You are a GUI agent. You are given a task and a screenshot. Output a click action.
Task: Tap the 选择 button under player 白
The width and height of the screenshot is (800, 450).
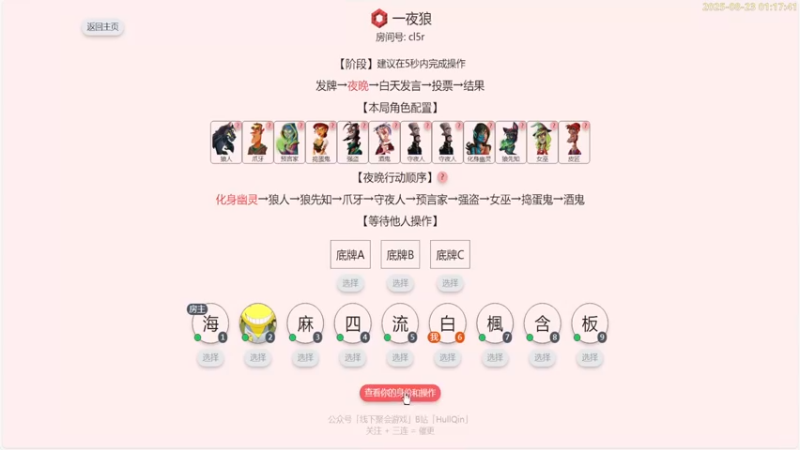click(447, 357)
